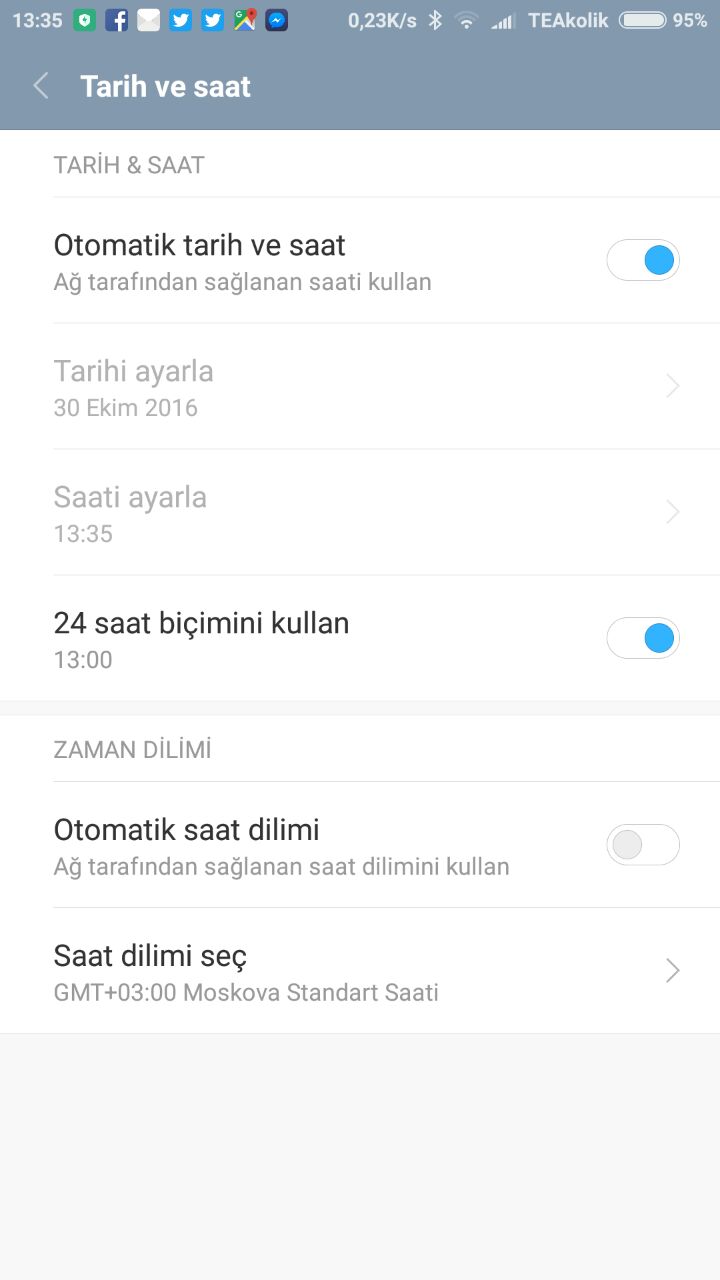
Task: Open Saat dilimi seç row
Action: pos(360,971)
